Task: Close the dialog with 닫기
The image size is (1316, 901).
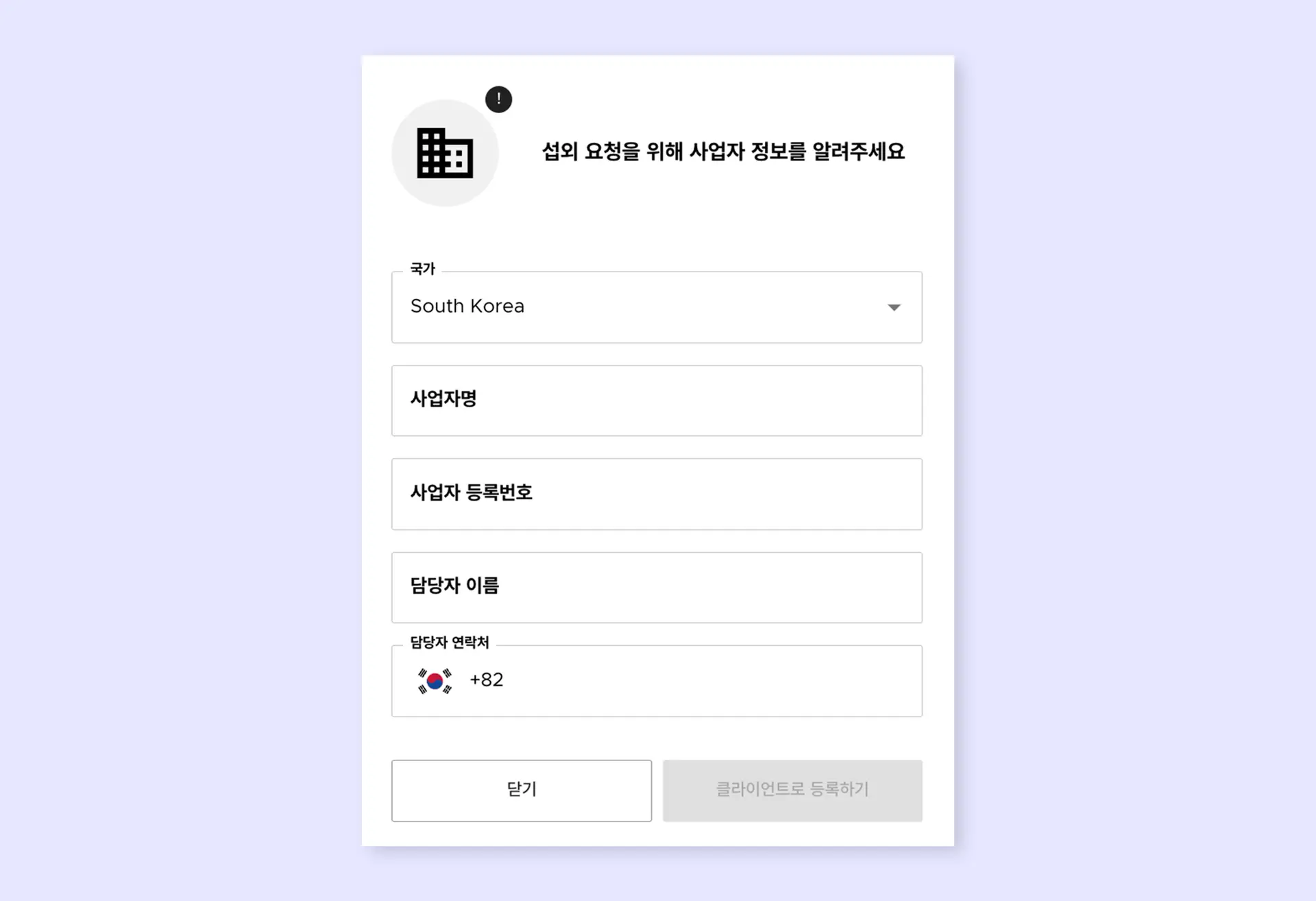Action: tap(521, 790)
